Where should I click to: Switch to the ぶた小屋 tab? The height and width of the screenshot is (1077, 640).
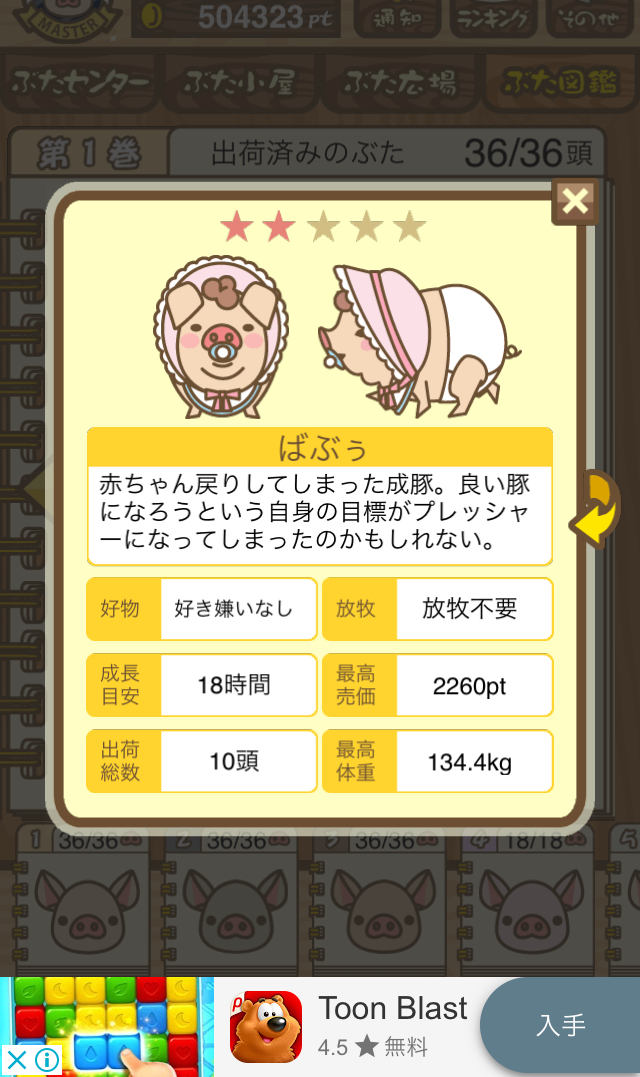point(239,84)
